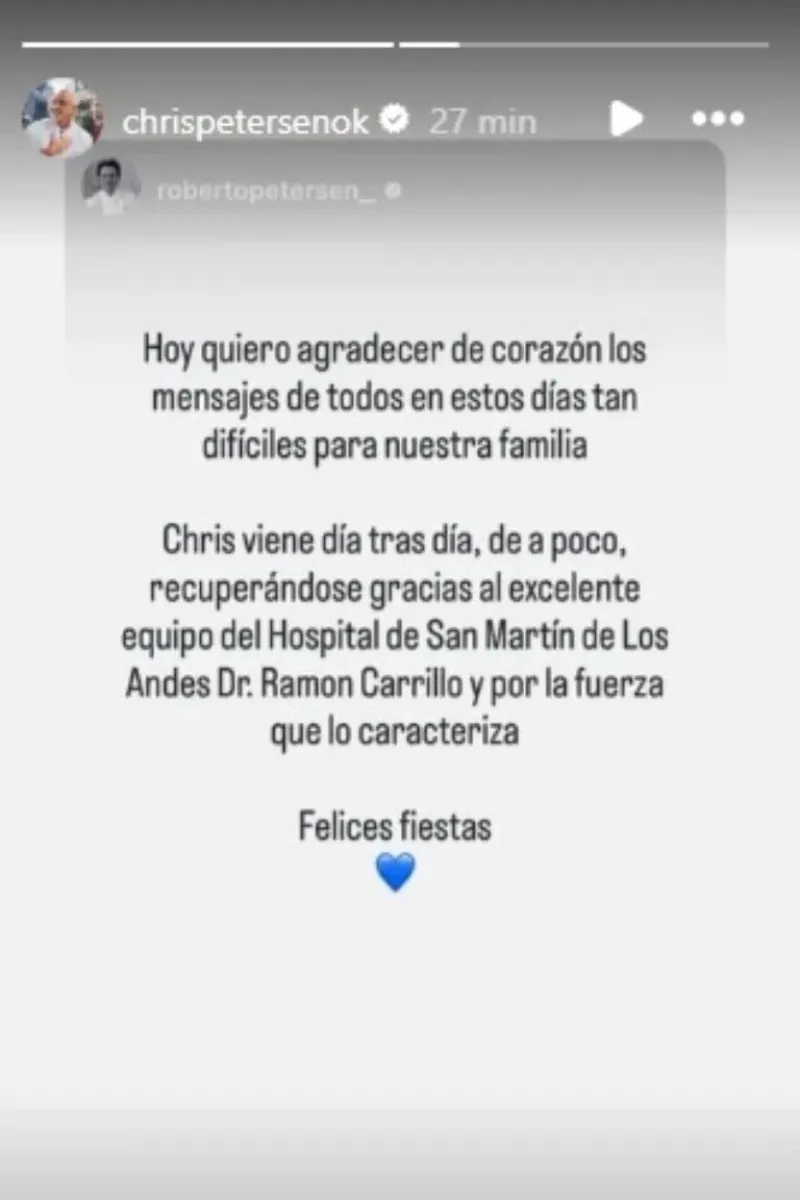The width and height of the screenshot is (800, 1200).
Task: Open the story options menu
Action: click(x=718, y=119)
